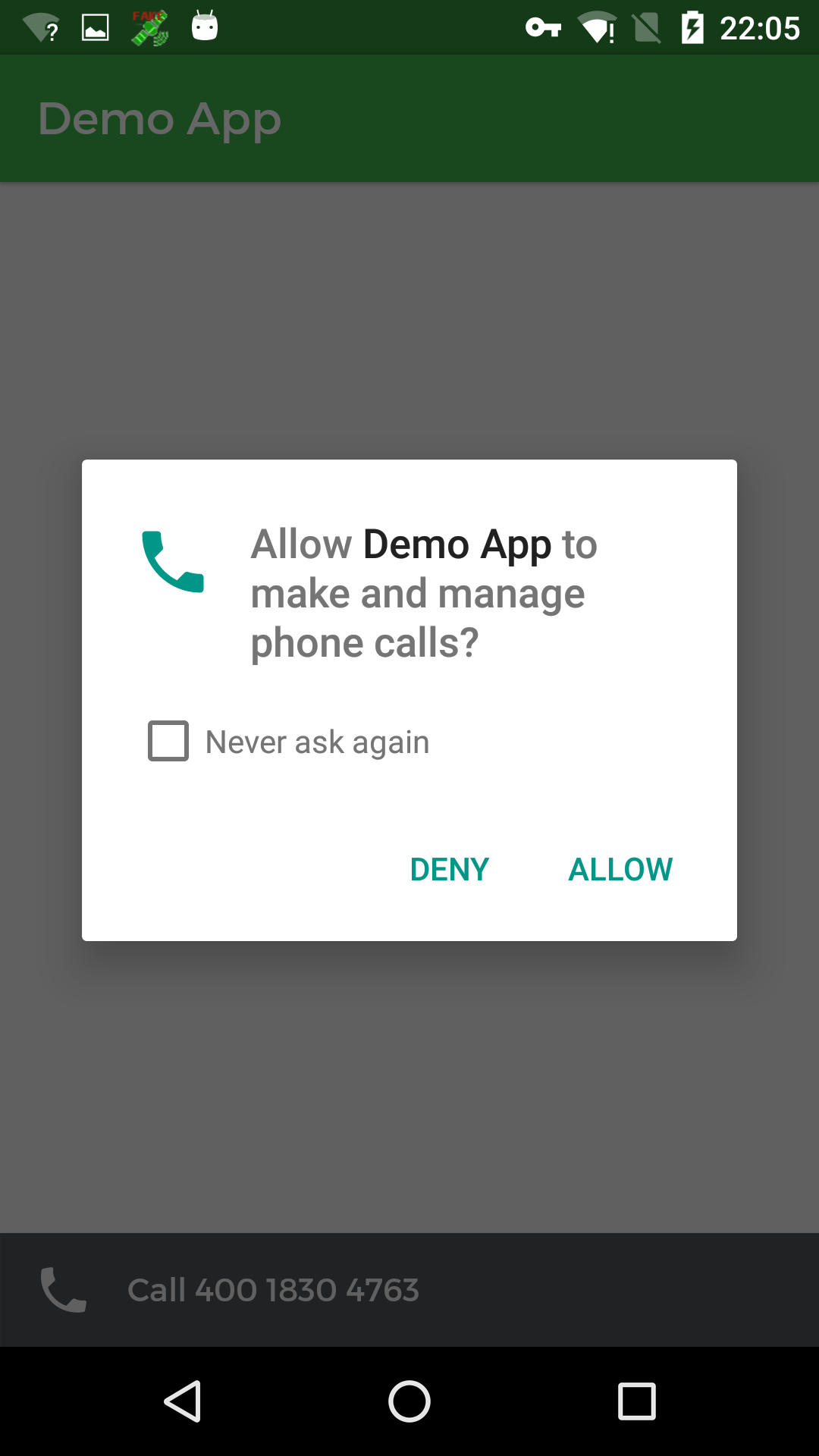Open the recent apps view

click(637, 1401)
